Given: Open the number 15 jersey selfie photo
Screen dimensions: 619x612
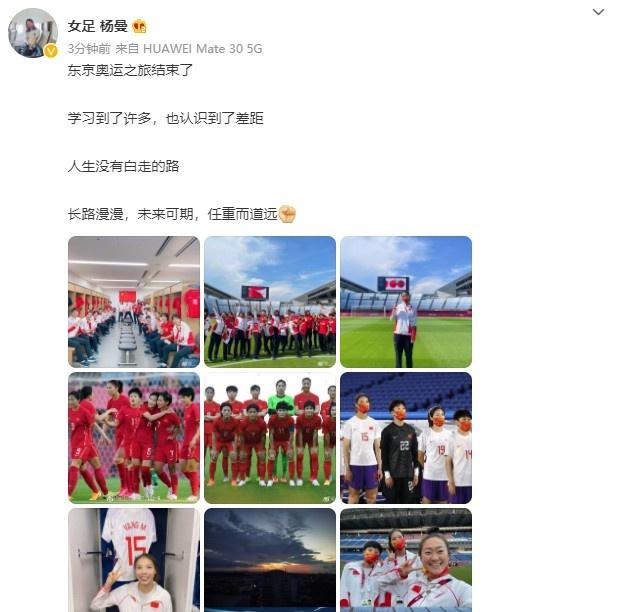Looking at the screenshot, I should (x=133, y=560).
